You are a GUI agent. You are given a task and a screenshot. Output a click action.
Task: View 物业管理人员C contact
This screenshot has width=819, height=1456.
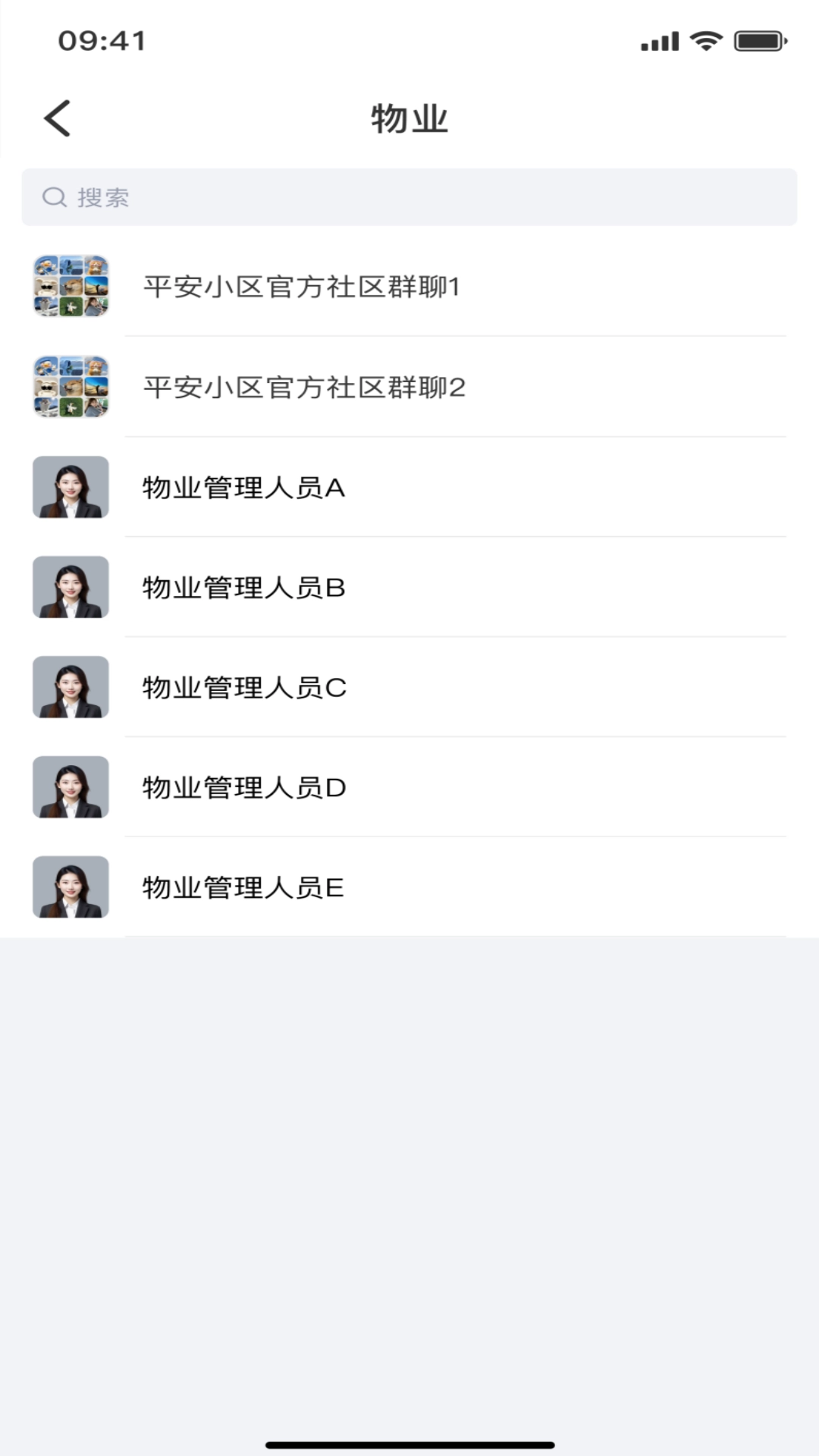click(x=244, y=688)
